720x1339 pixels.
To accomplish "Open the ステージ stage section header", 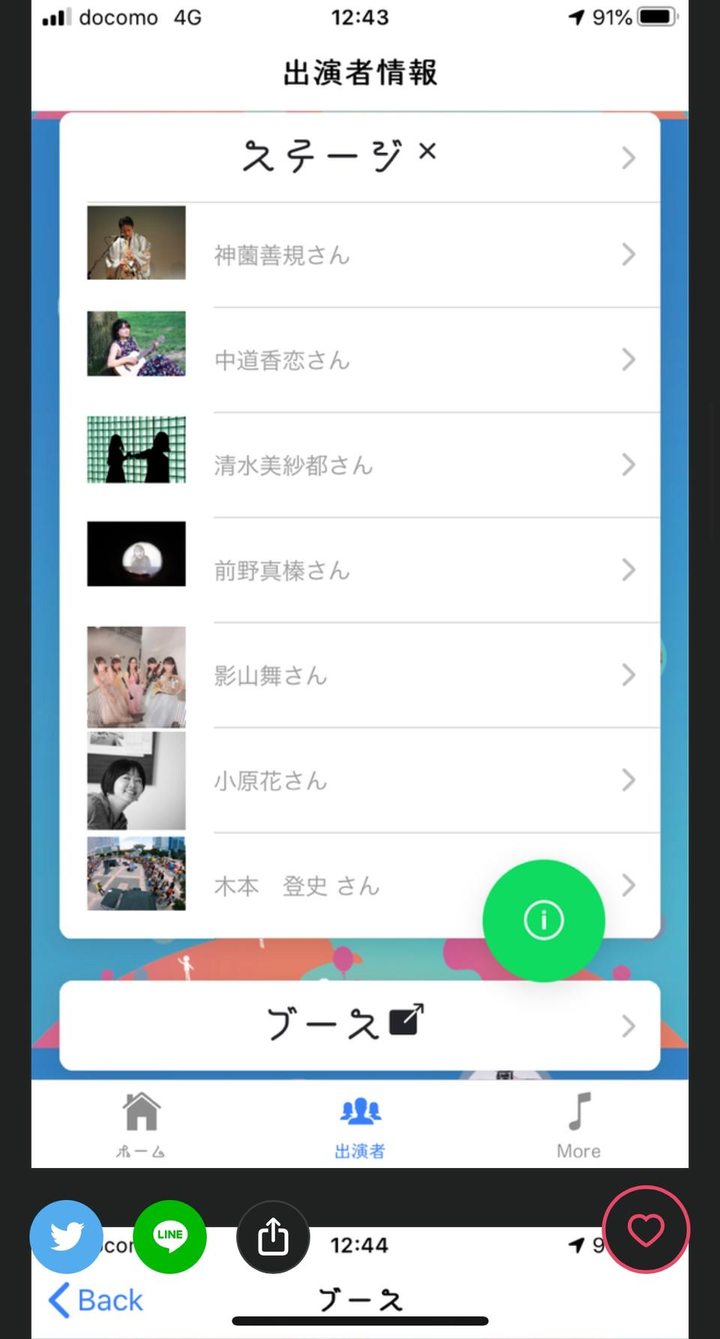I will pos(360,157).
